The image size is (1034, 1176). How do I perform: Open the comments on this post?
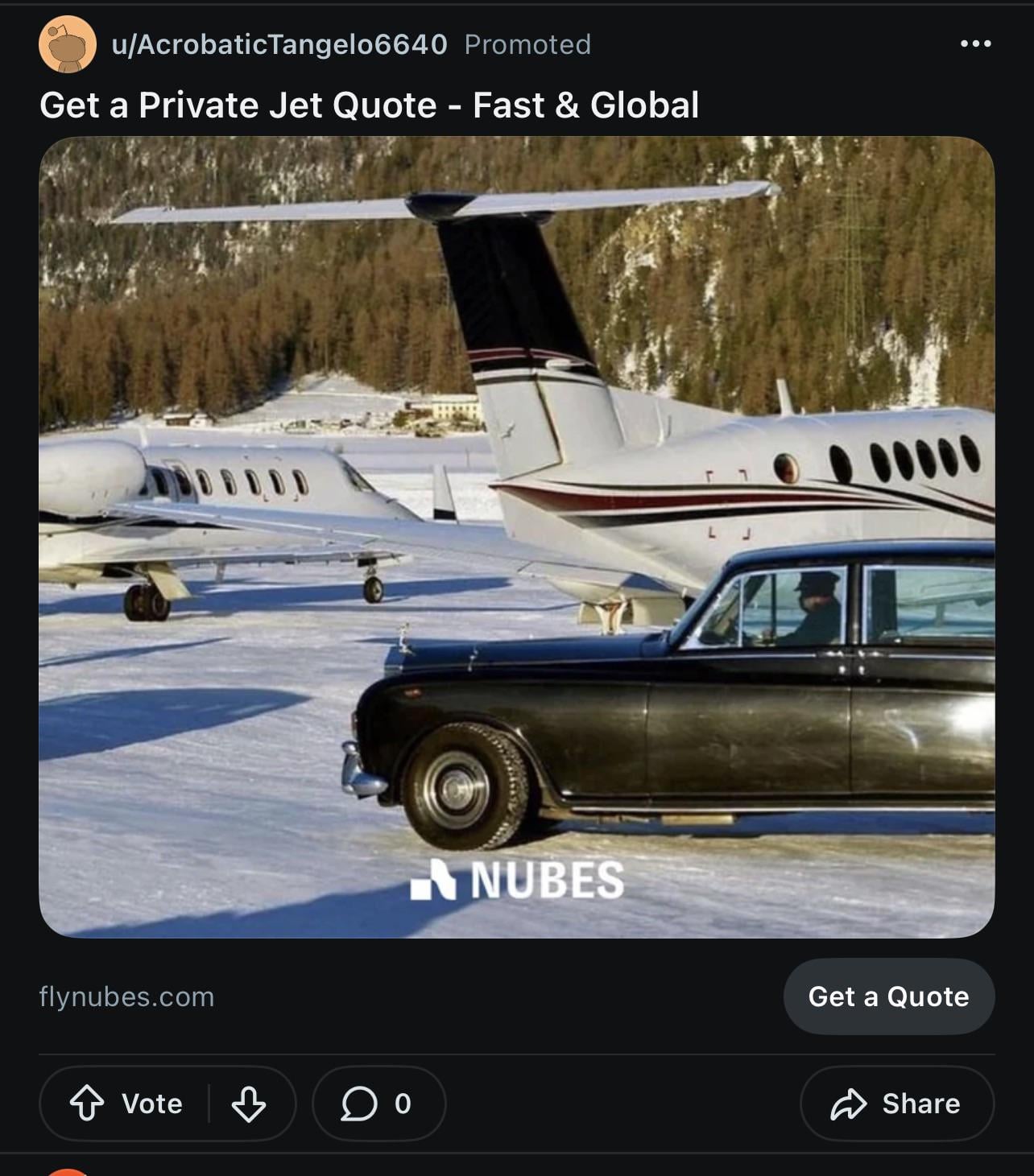coord(378,1103)
